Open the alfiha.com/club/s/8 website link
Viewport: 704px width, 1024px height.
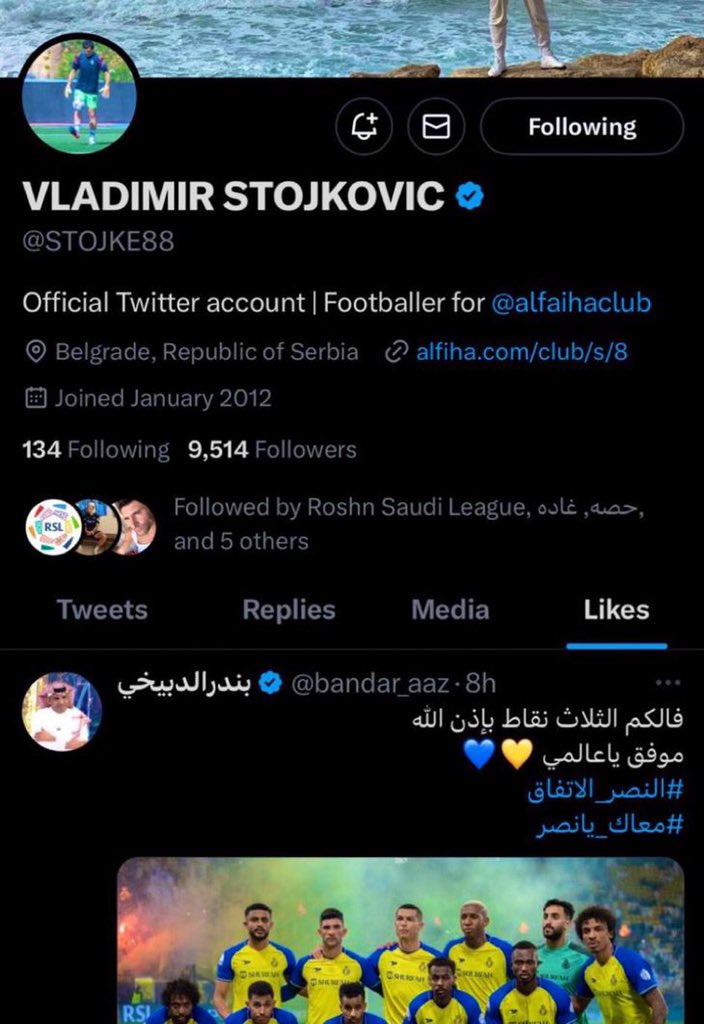point(521,352)
